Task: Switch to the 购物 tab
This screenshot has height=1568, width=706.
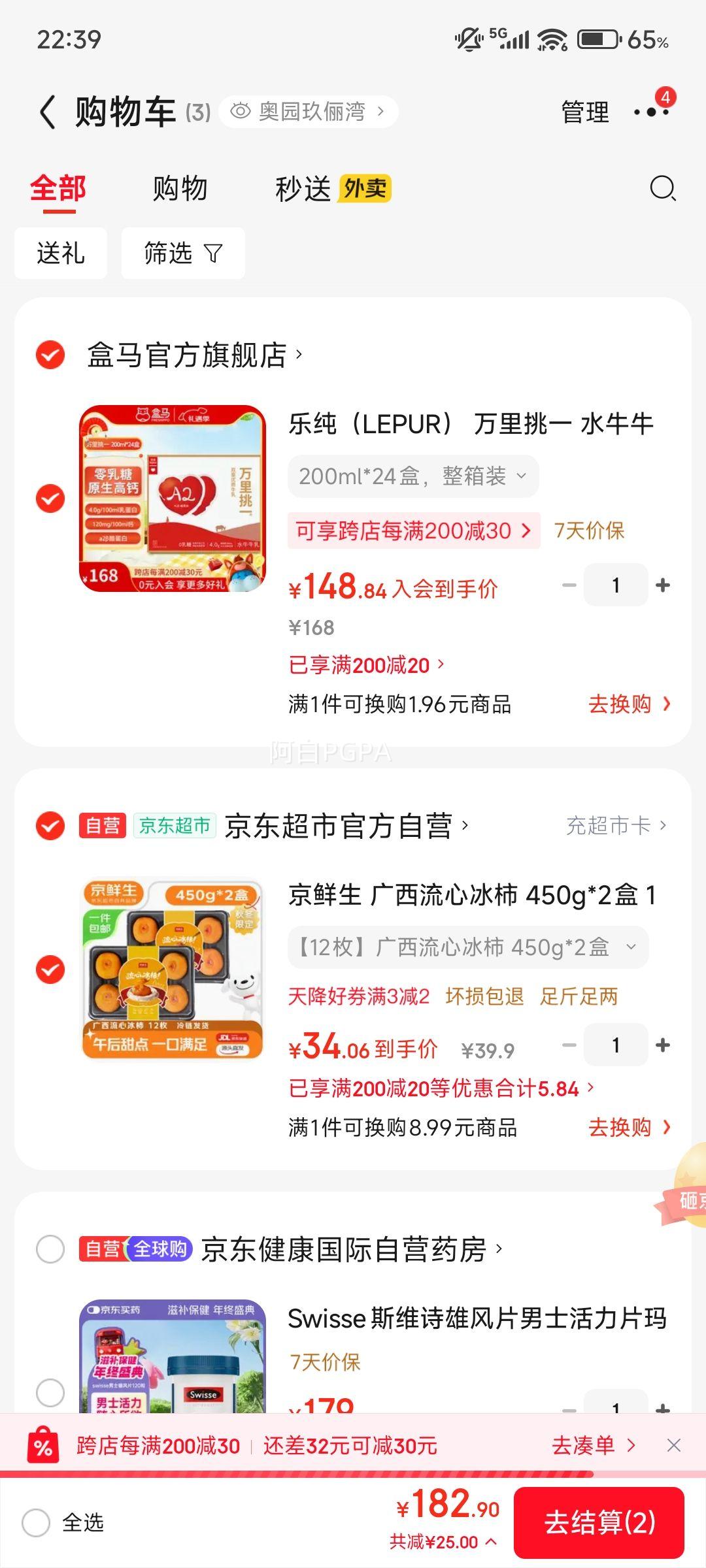Action: 181,189
